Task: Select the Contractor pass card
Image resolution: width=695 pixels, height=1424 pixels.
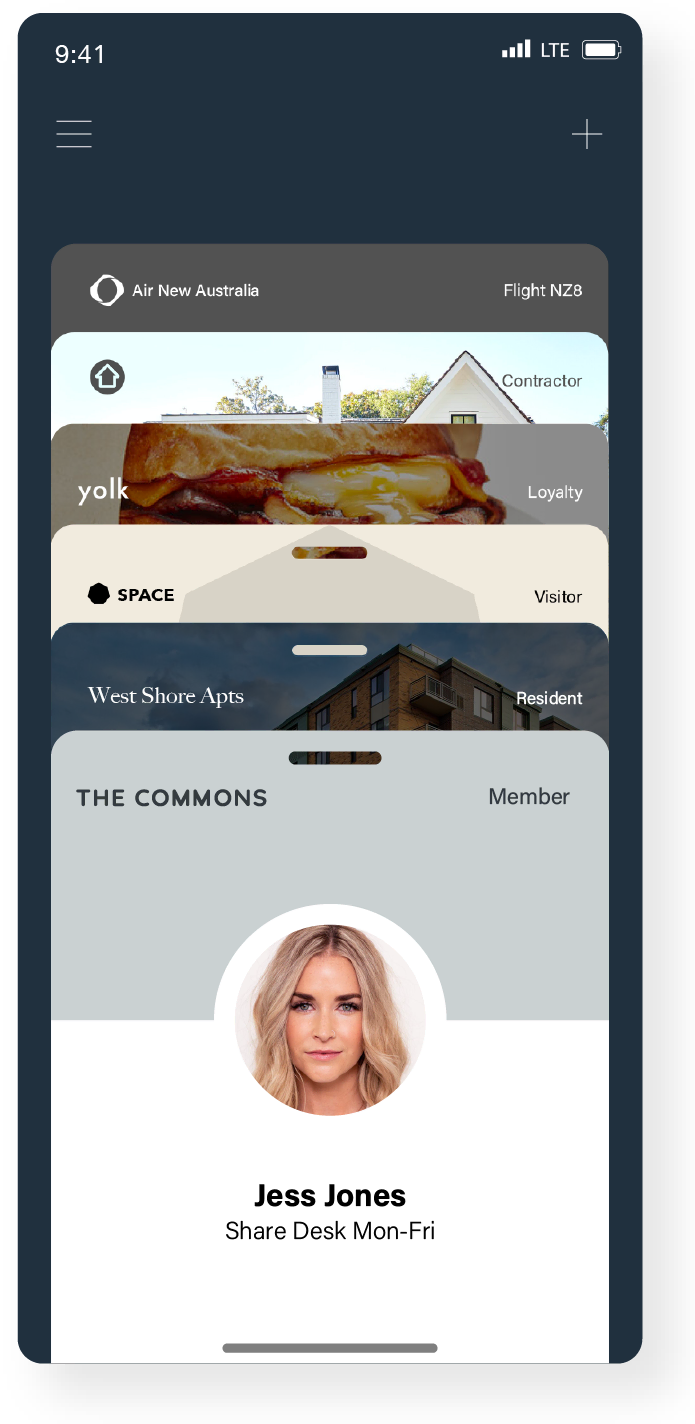Action: [x=330, y=380]
